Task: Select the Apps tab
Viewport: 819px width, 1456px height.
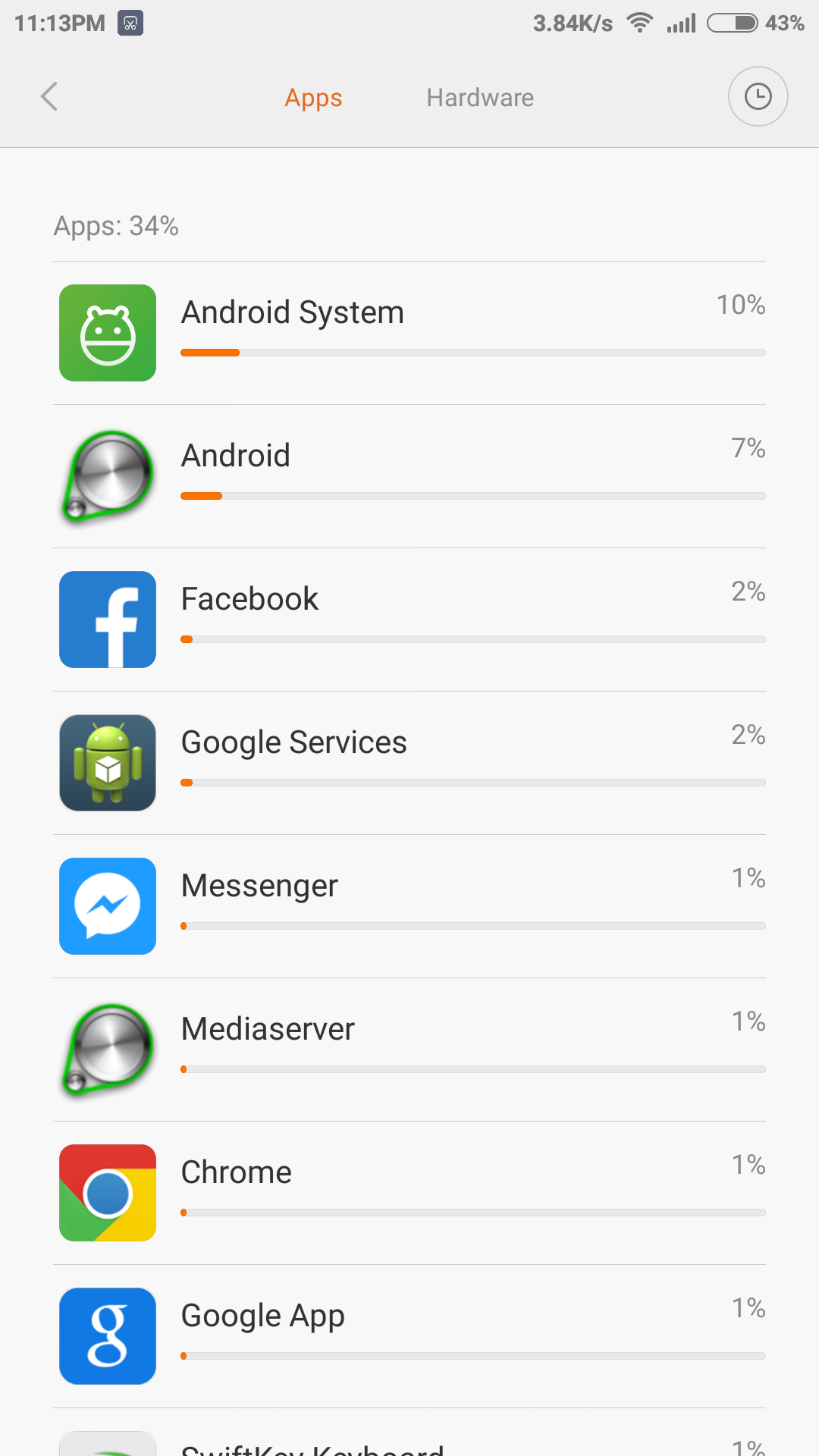Action: [313, 98]
